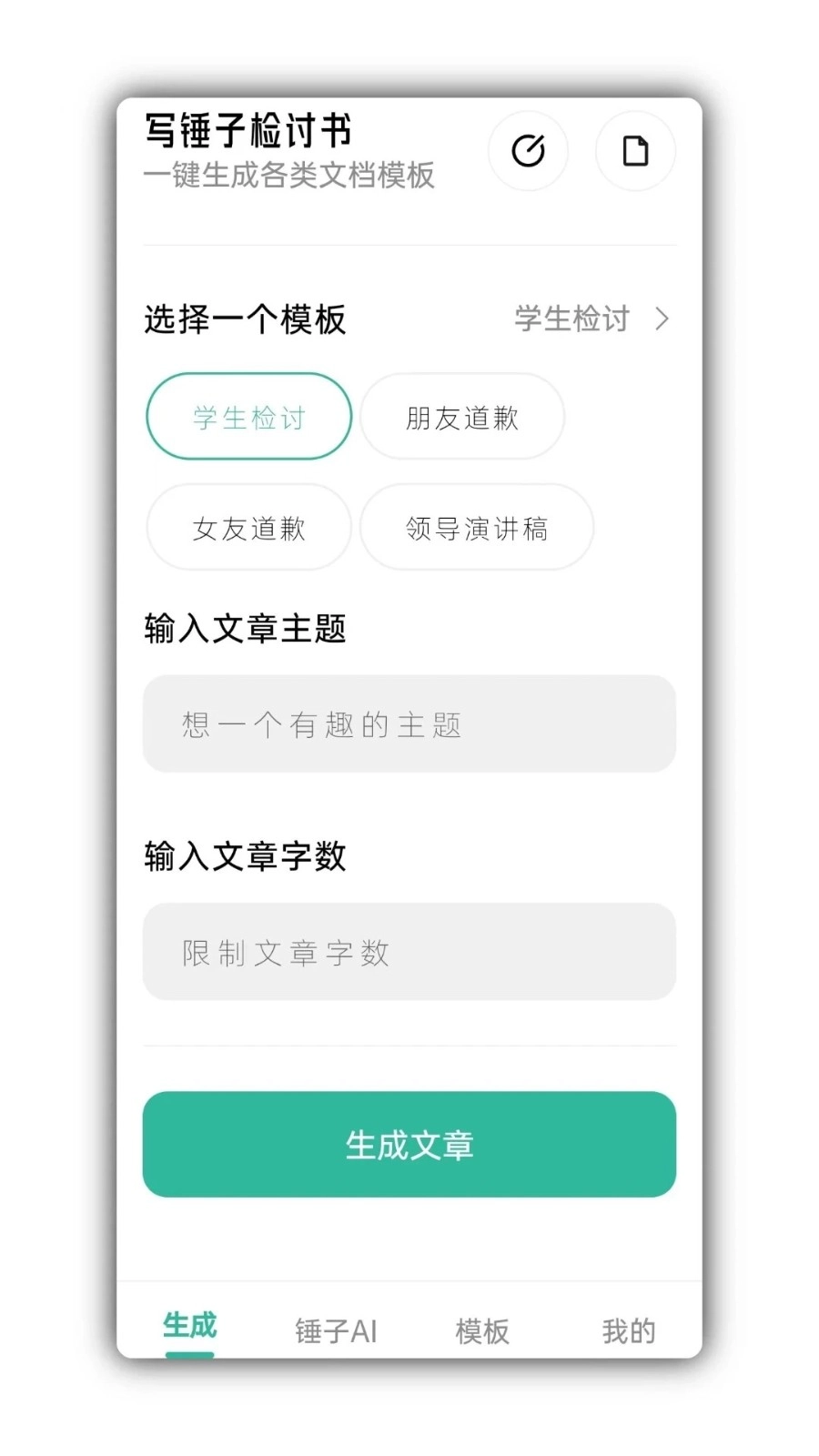
Task: Tap the 输入文章字数 label
Action: click(x=245, y=855)
